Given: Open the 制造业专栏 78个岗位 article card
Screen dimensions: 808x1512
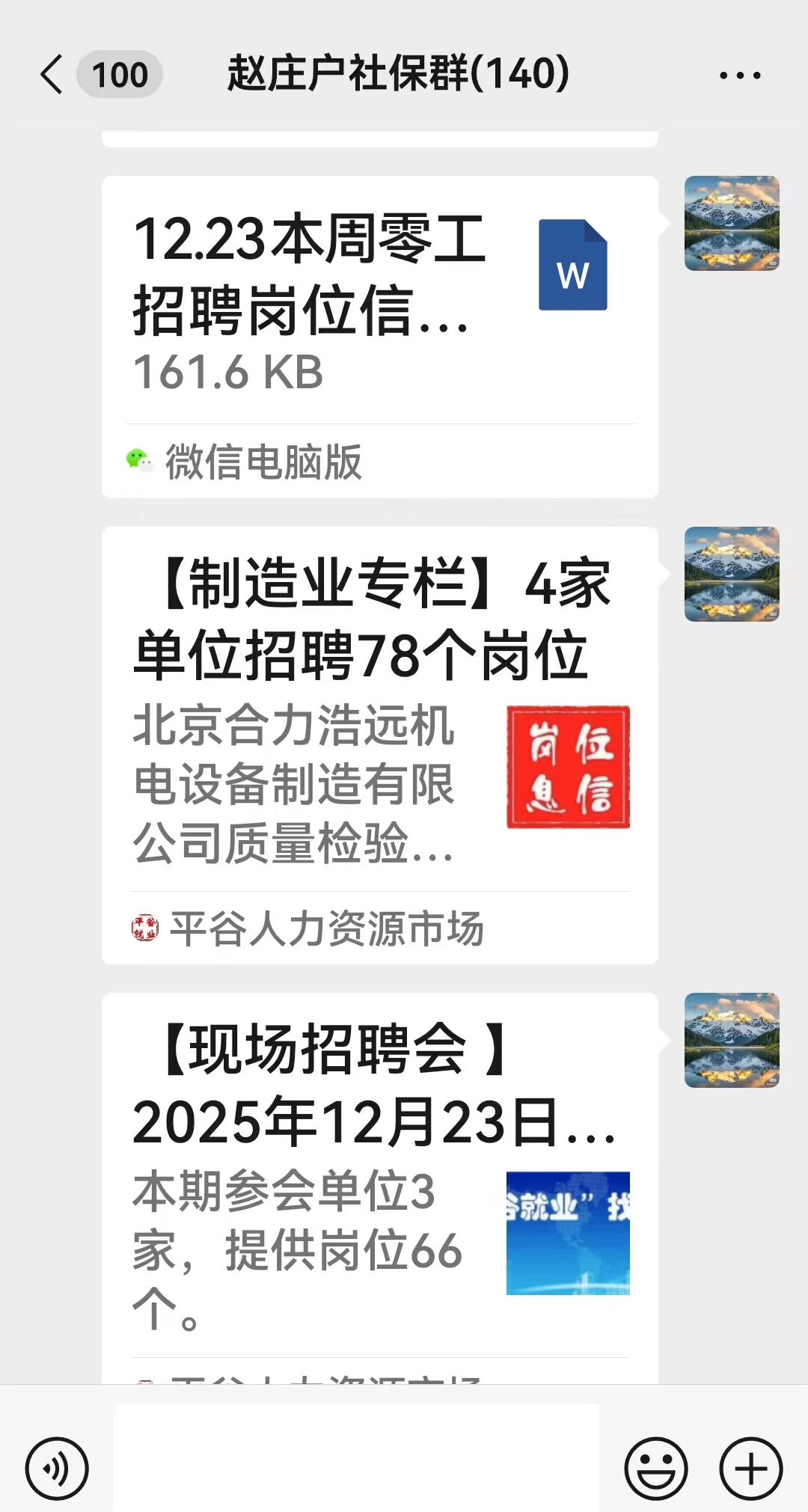Looking at the screenshot, I should 379,711.
